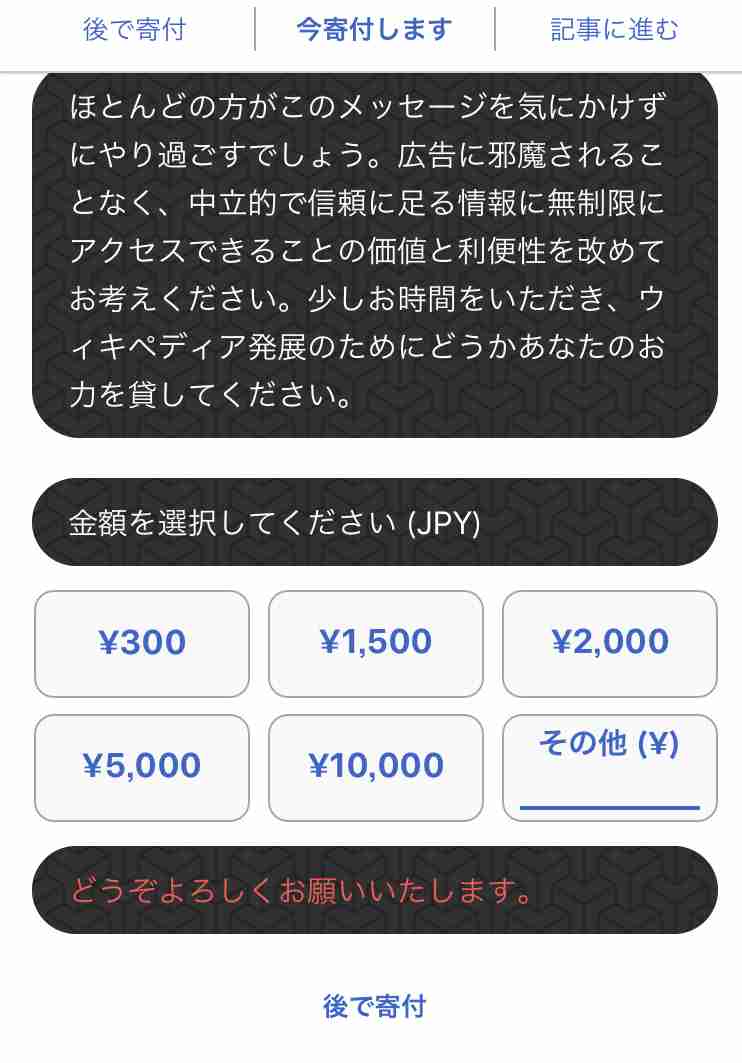Choose the largest preset donation amount
The width and height of the screenshot is (742, 1063).
(375, 767)
